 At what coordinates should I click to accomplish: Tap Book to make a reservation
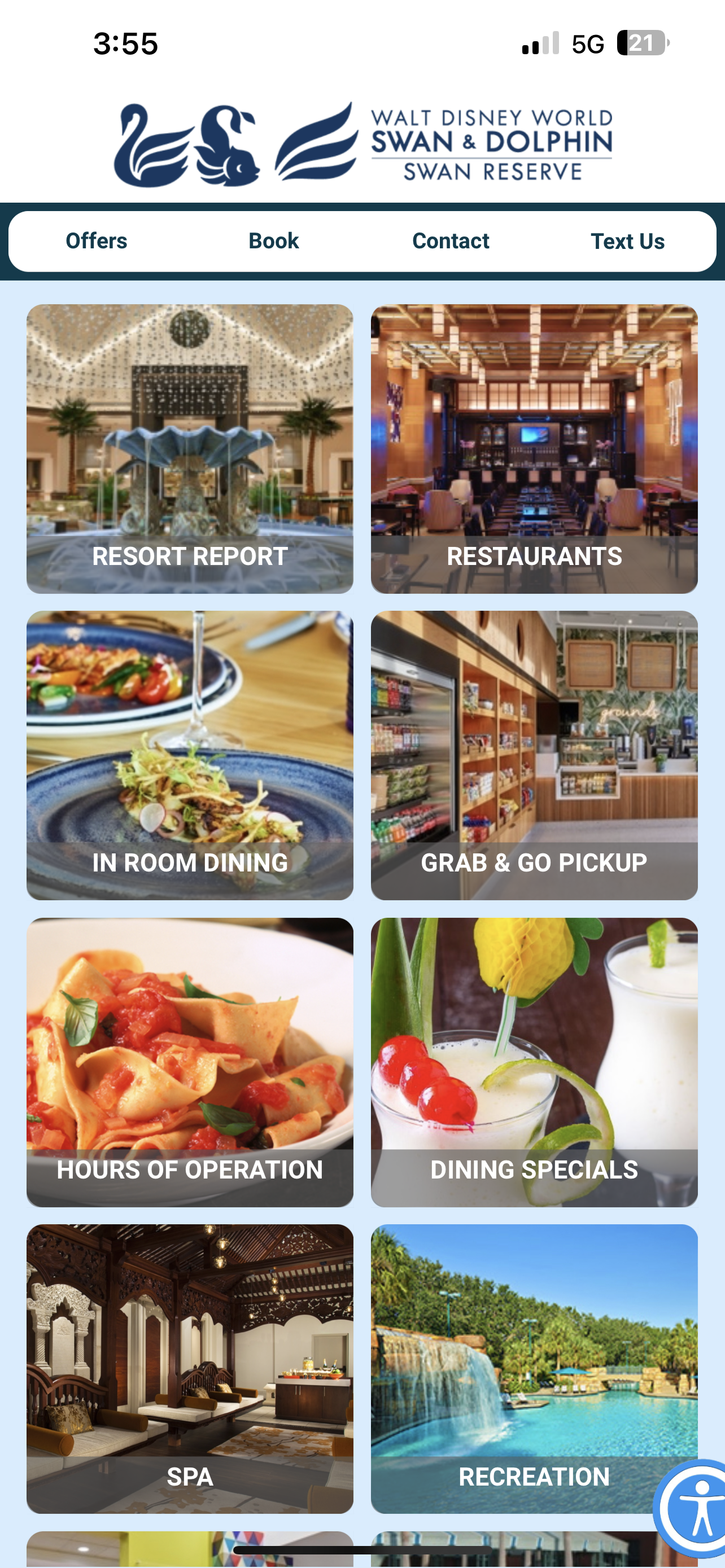click(x=273, y=241)
